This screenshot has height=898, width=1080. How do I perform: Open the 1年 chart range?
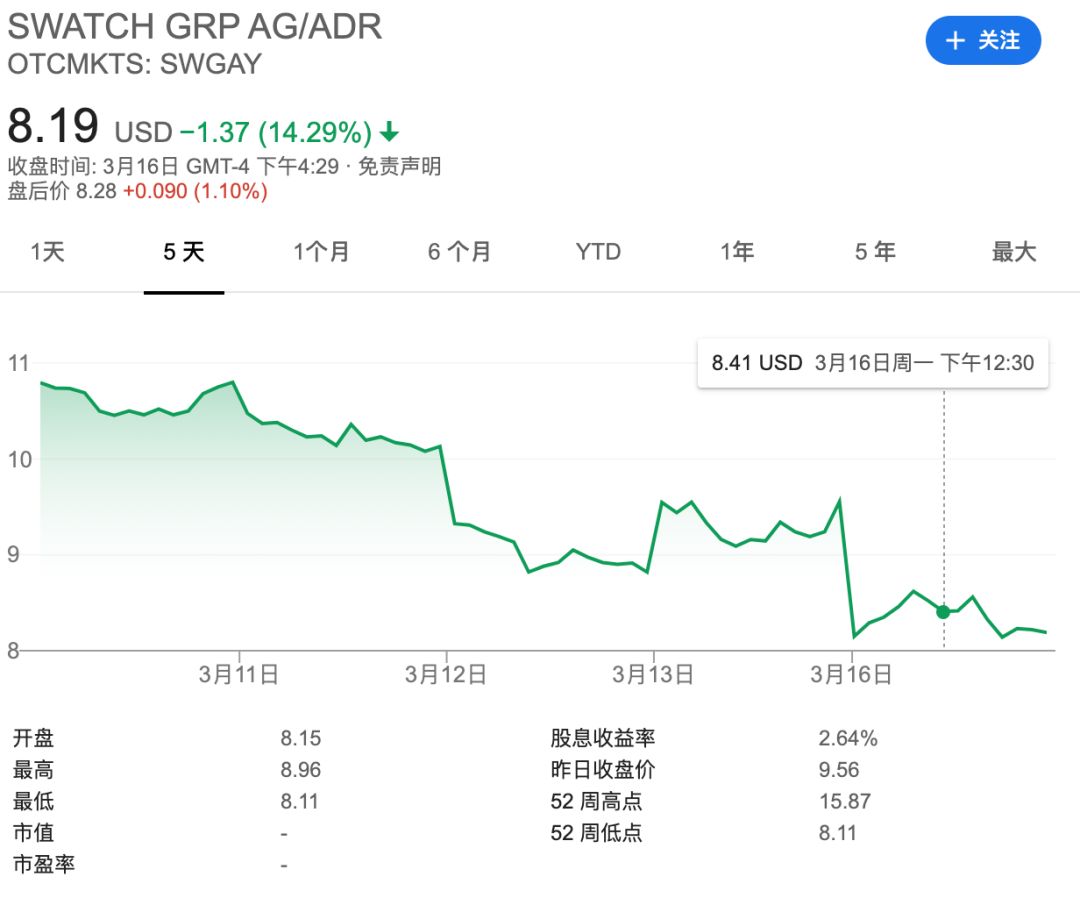point(737,252)
